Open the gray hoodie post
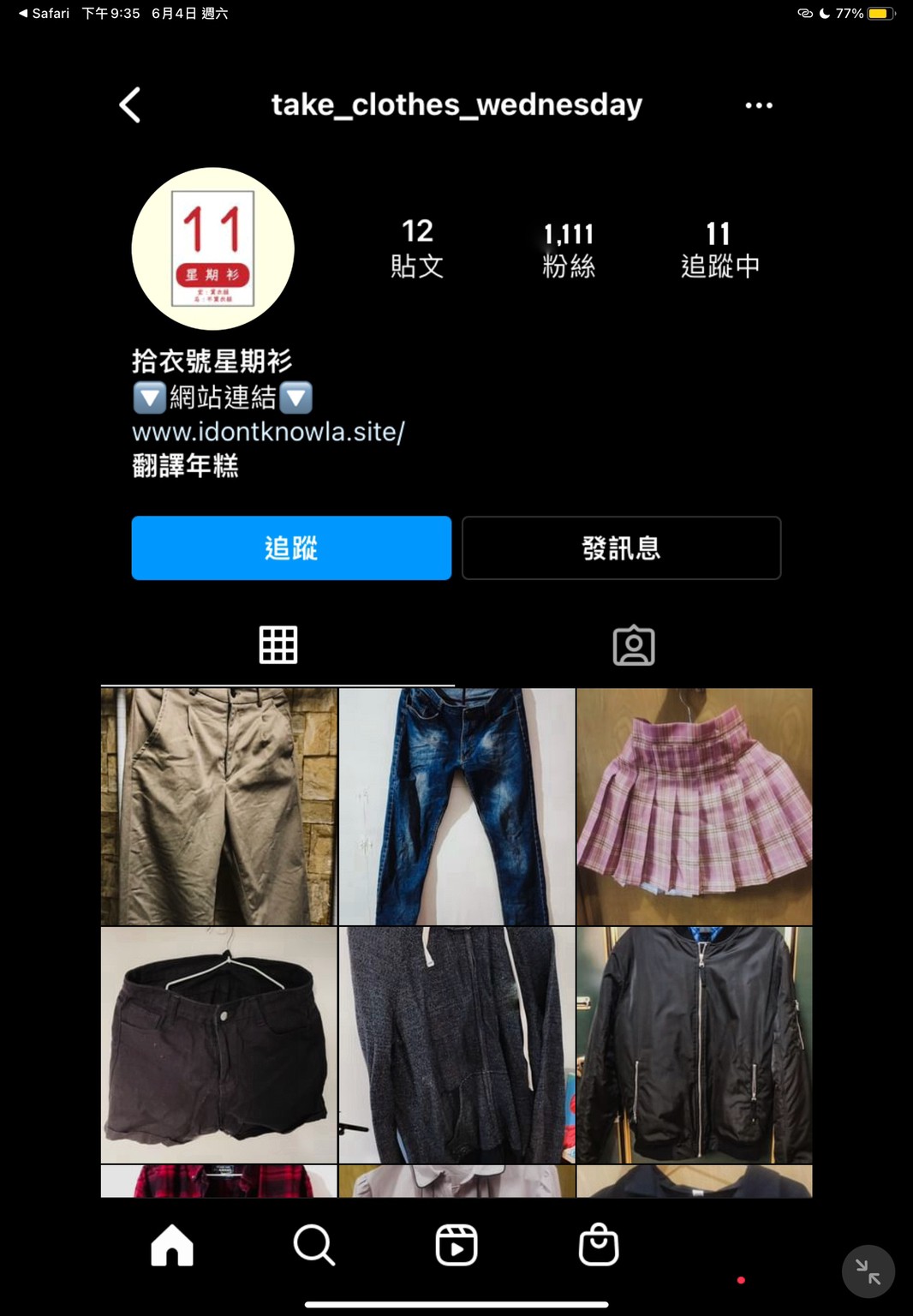This screenshot has width=913, height=1316. pos(456,1044)
